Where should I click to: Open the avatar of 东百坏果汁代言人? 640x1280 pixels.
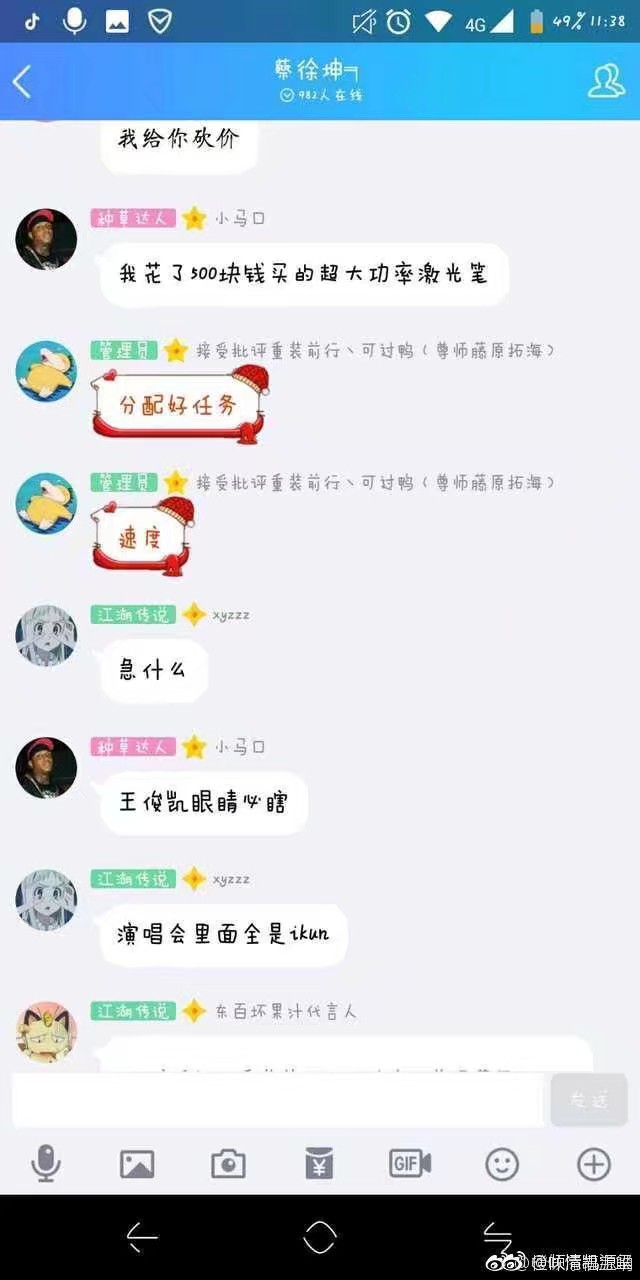pyautogui.click(x=46, y=1031)
